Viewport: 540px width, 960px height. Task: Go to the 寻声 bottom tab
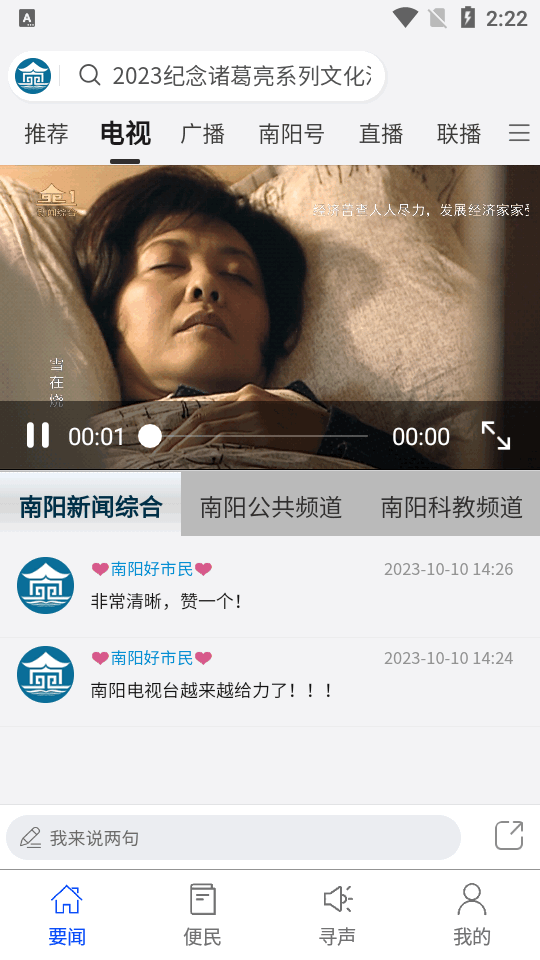tap(337, 915)
